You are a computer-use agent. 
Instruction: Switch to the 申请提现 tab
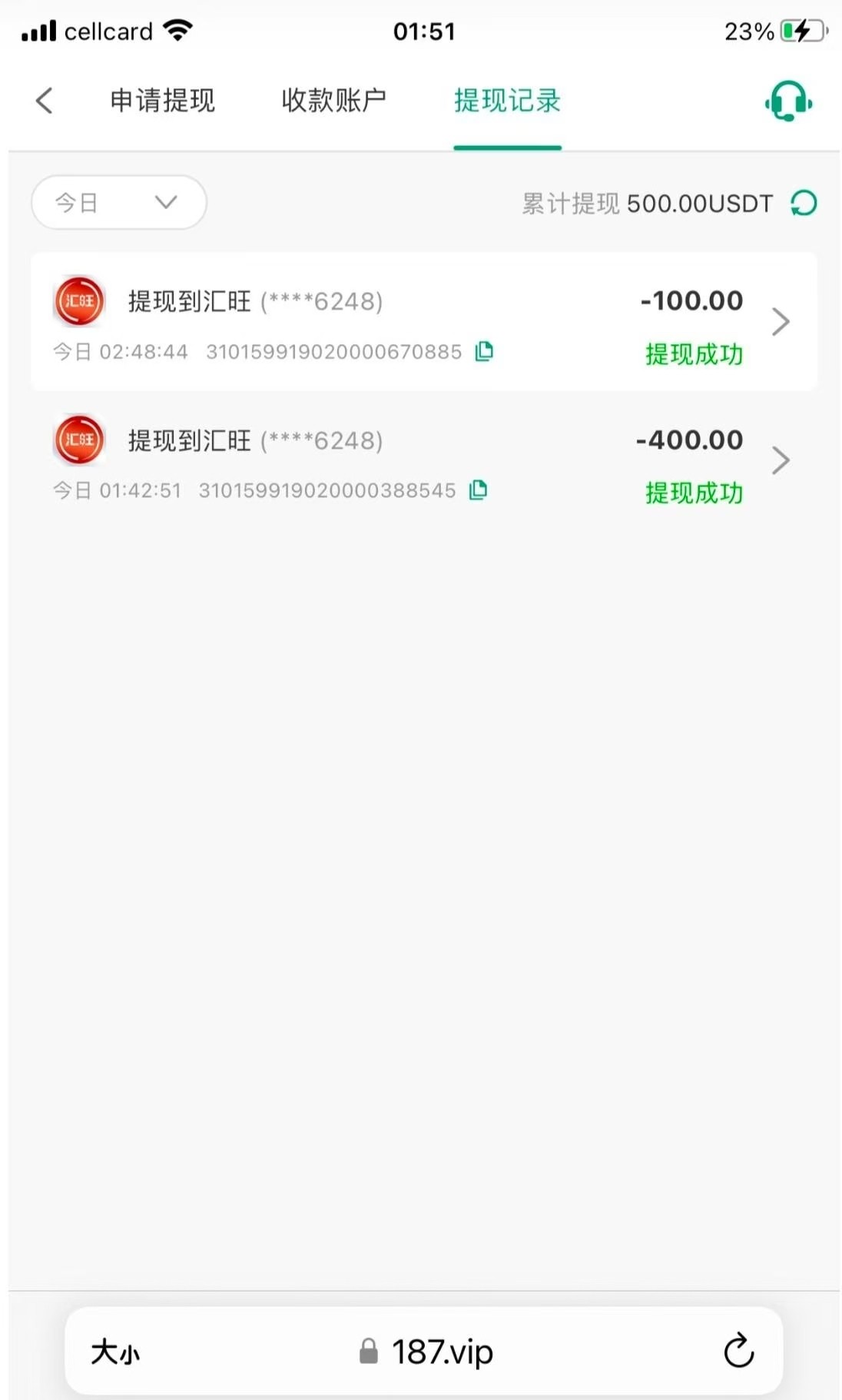pyautogui.click(x=162, y=101)
